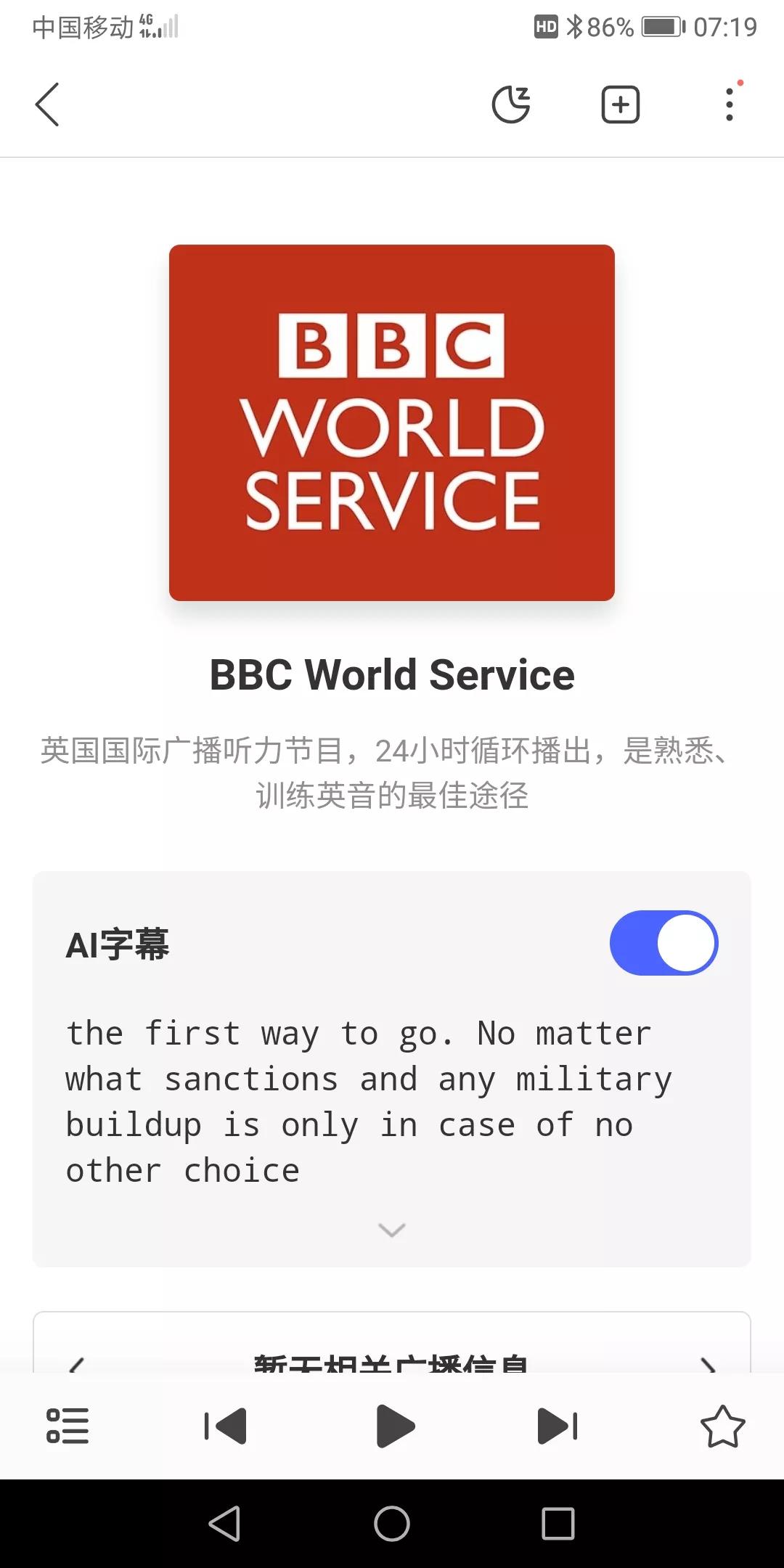The width and height of the screenshot is (784, 1568).
Task: Show previous item in broadcast info card
Action: pyautogui.click(x=76, y=1365)
